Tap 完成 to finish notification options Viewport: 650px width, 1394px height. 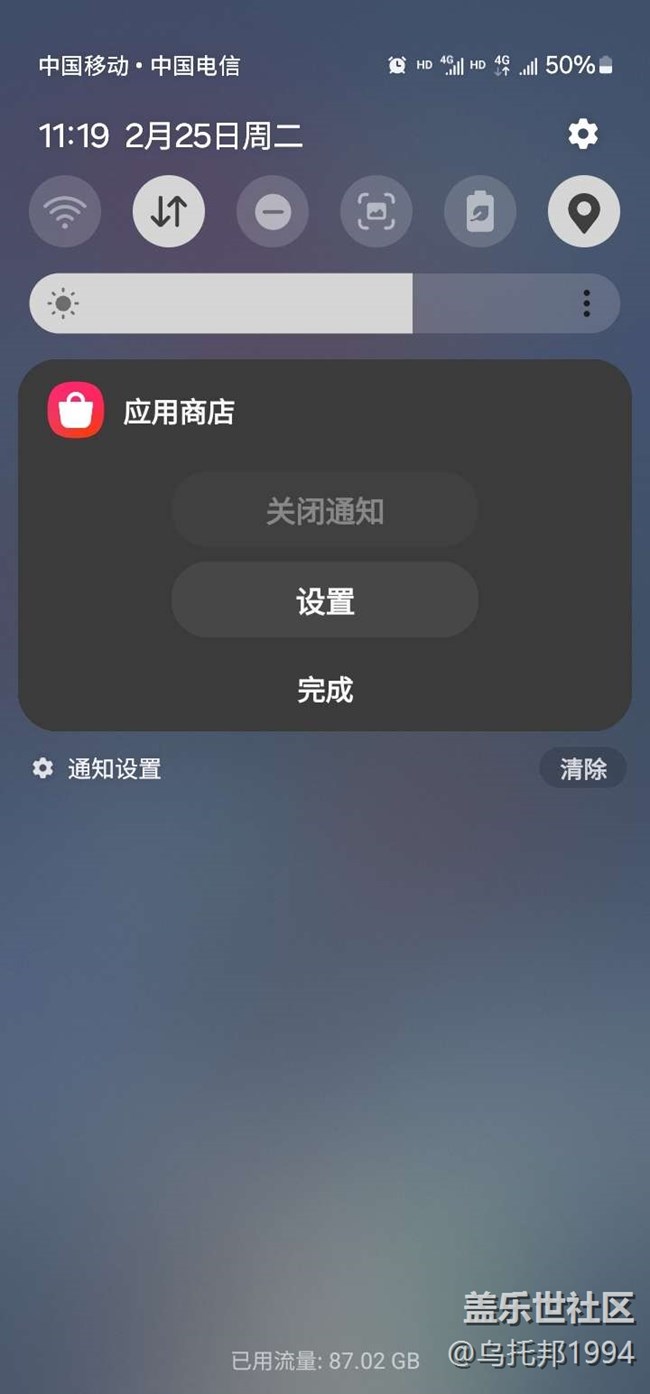325,690
